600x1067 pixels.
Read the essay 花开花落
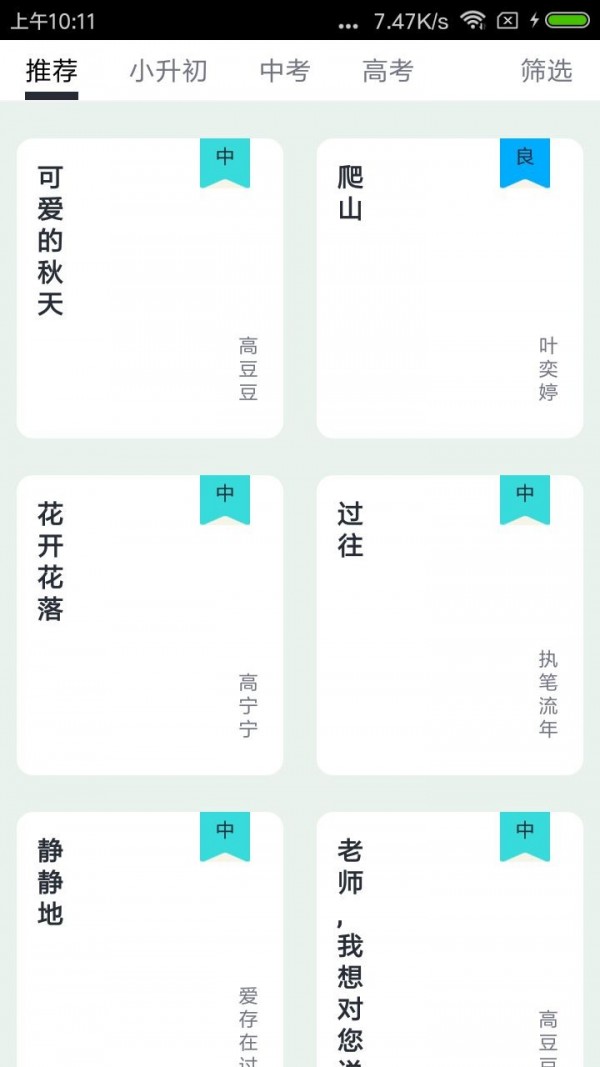tap(150, 625)
